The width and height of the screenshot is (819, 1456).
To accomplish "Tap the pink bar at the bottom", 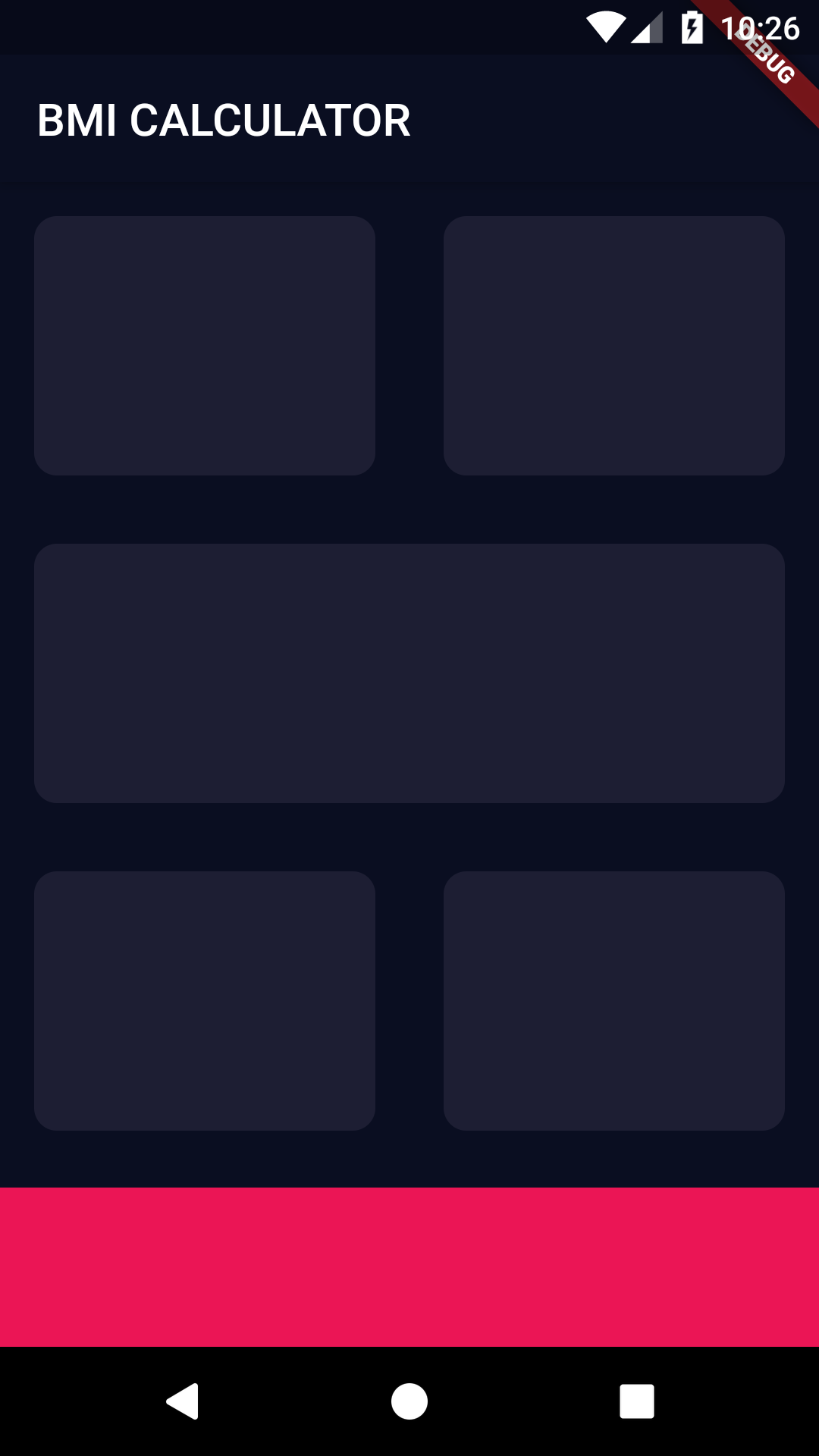I will (x=409, y=1266).
